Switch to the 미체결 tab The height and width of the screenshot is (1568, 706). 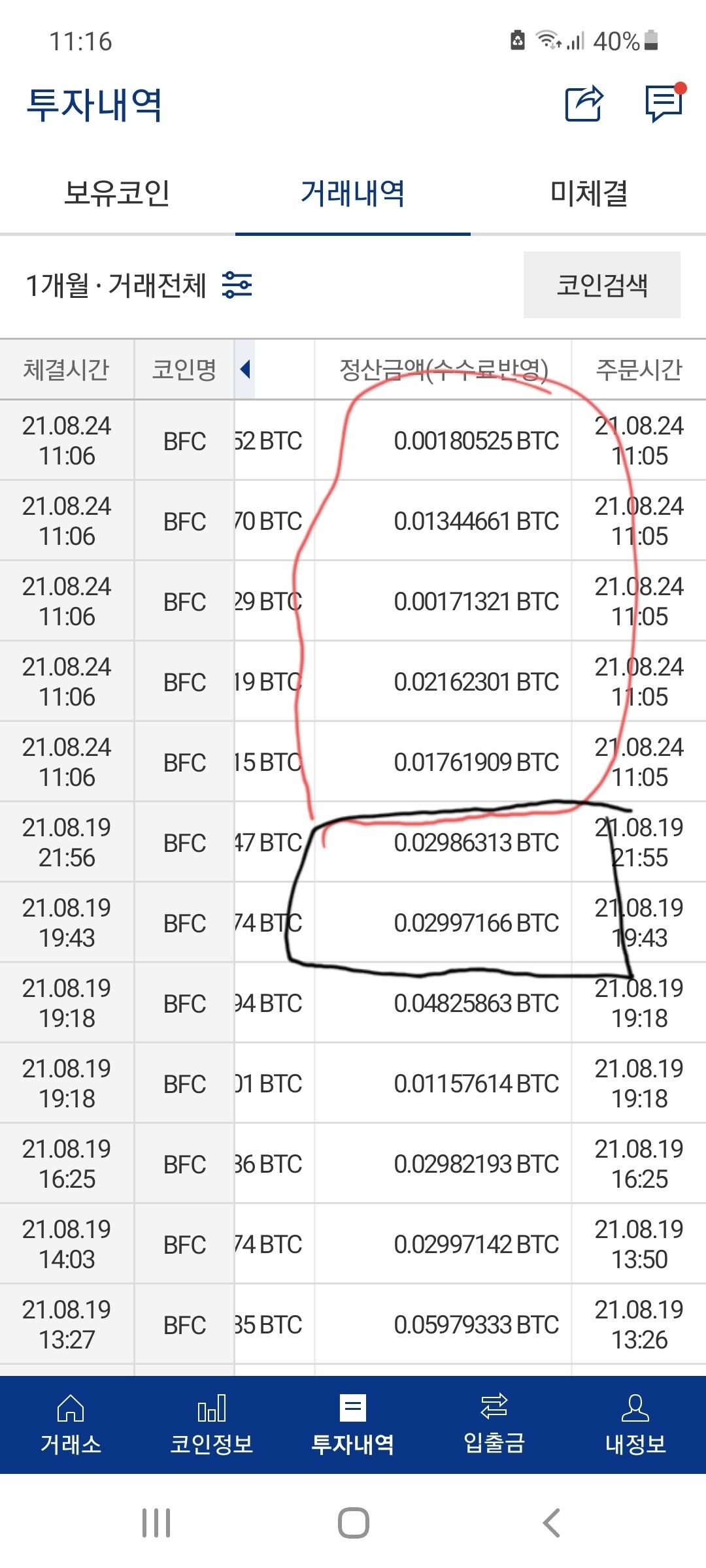[x=589, y=193]
